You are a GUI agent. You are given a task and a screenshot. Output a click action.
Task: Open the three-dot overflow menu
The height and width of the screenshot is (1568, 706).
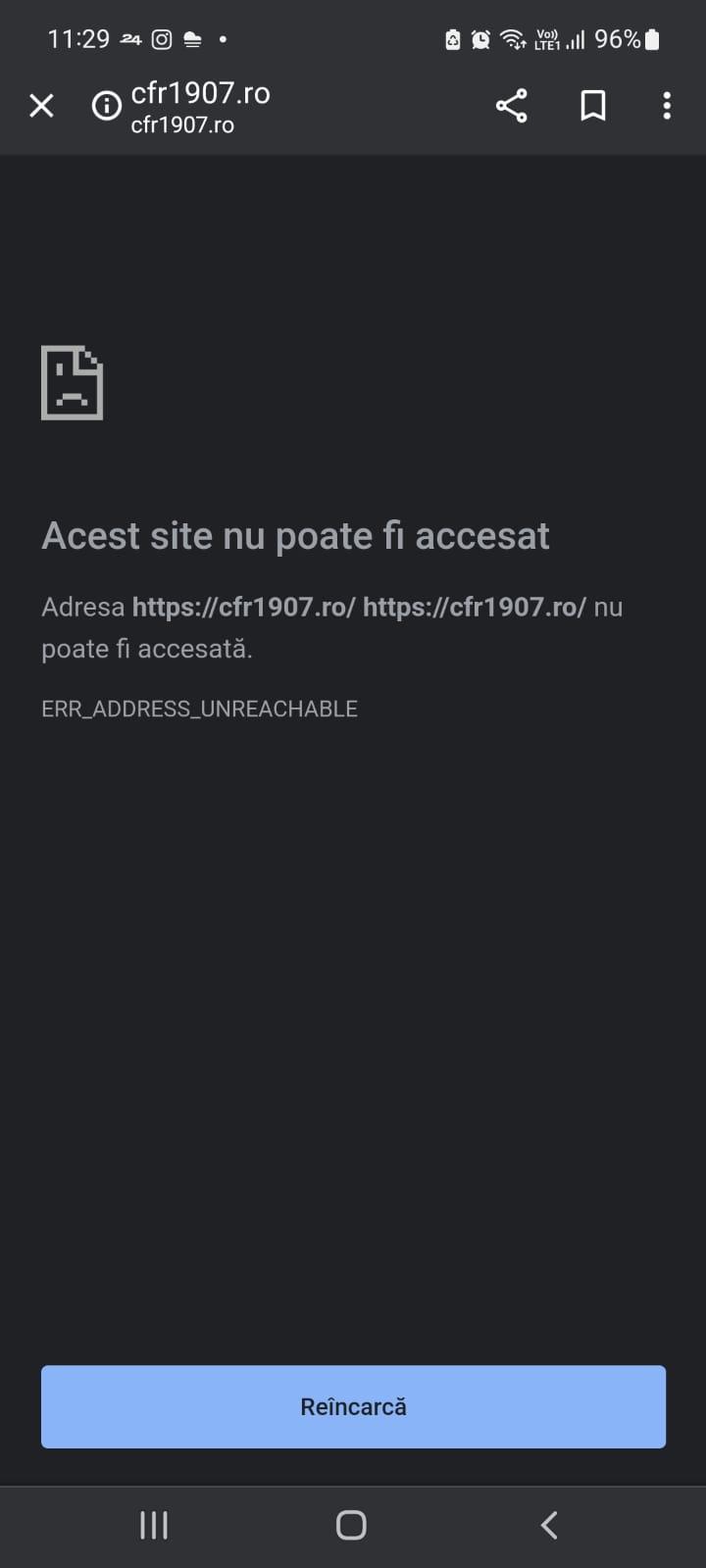tap(667, 106)
